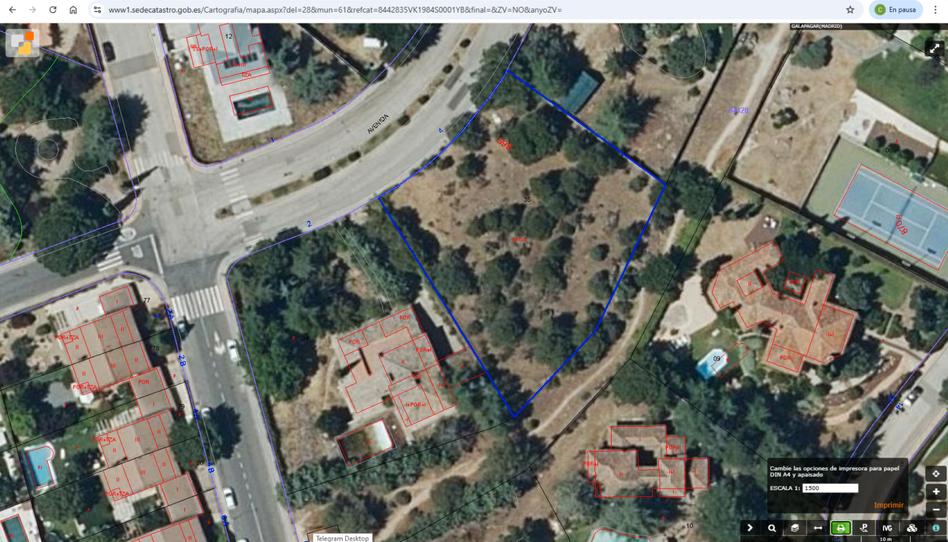This screenshot has width=948, height=542.
Task: Open the Catastro logo at top left
Action: (22, 42)
